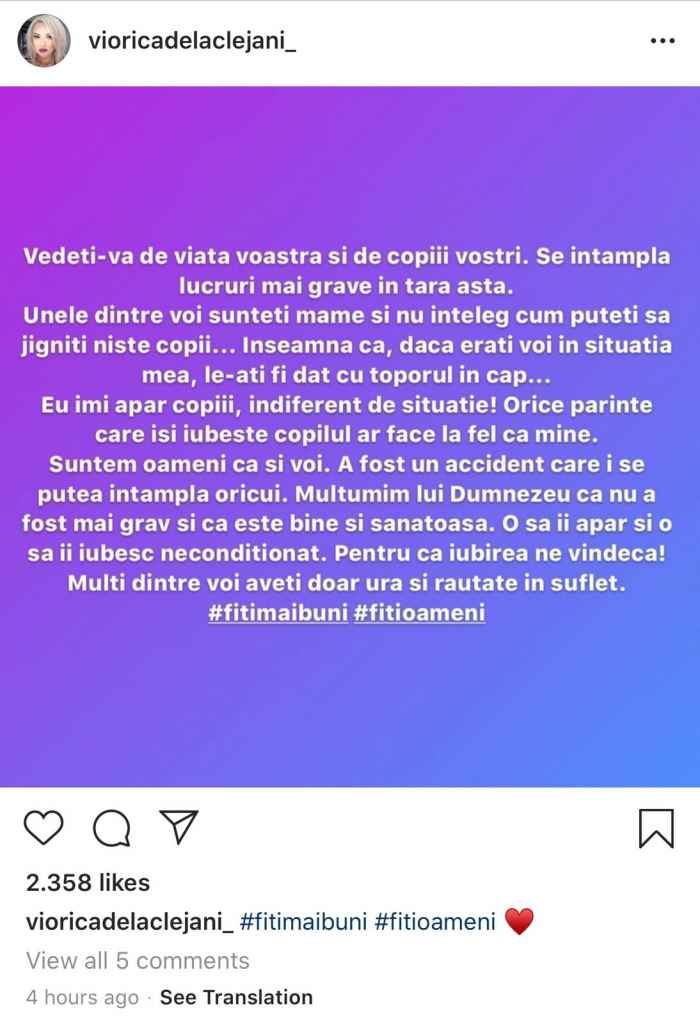Bookmark this post

[655, 829]
